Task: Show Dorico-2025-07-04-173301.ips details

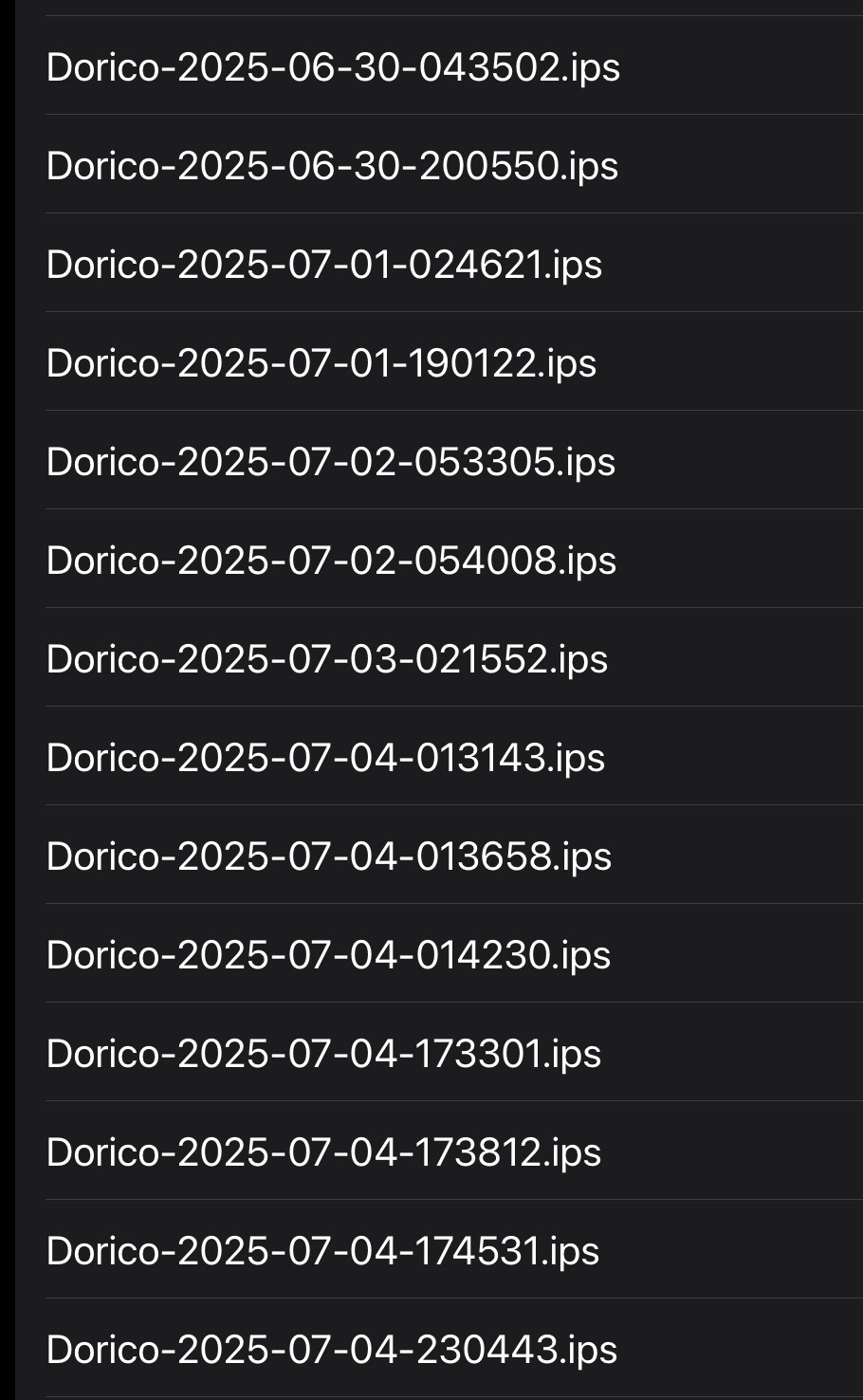Action: 323,1054
